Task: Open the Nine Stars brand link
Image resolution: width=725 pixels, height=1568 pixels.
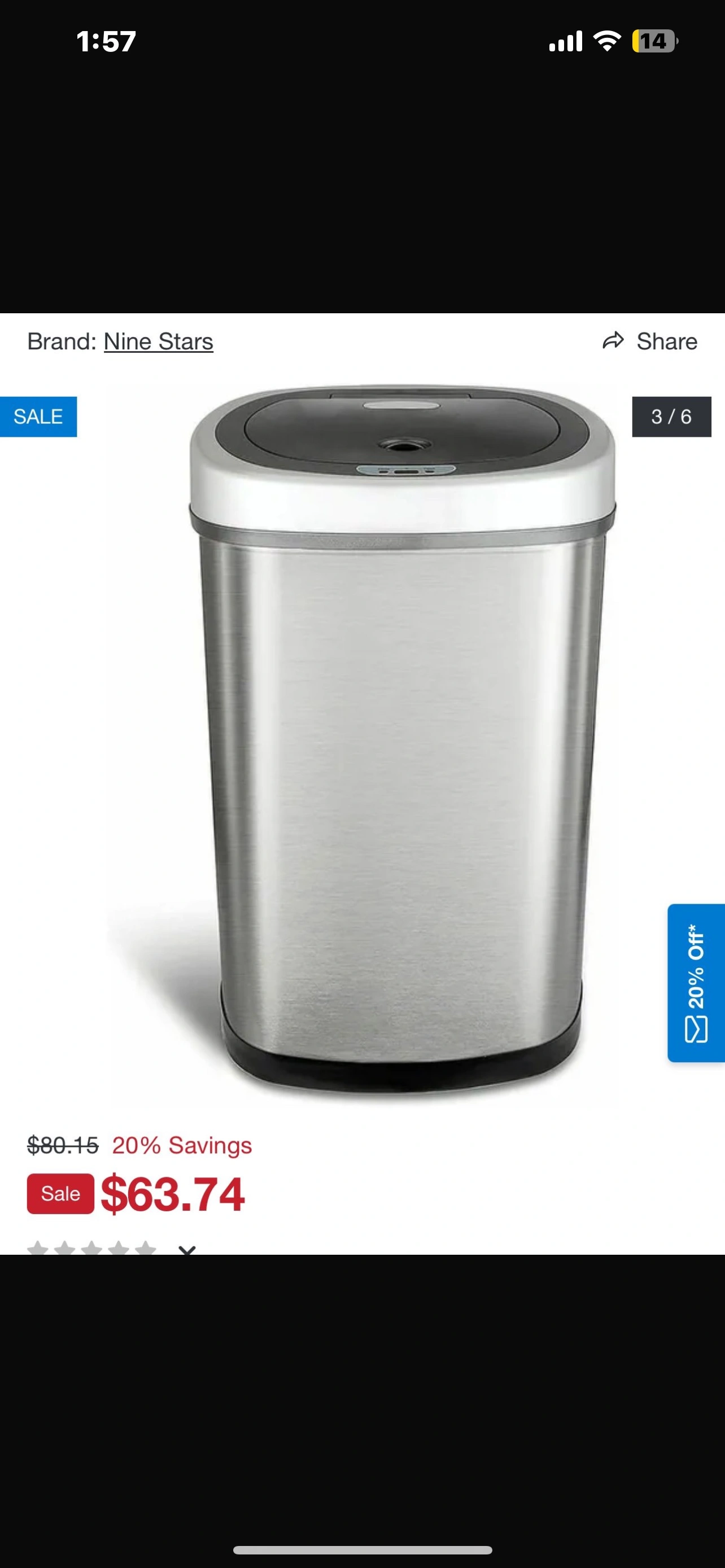Action: [x=158, y=341]
